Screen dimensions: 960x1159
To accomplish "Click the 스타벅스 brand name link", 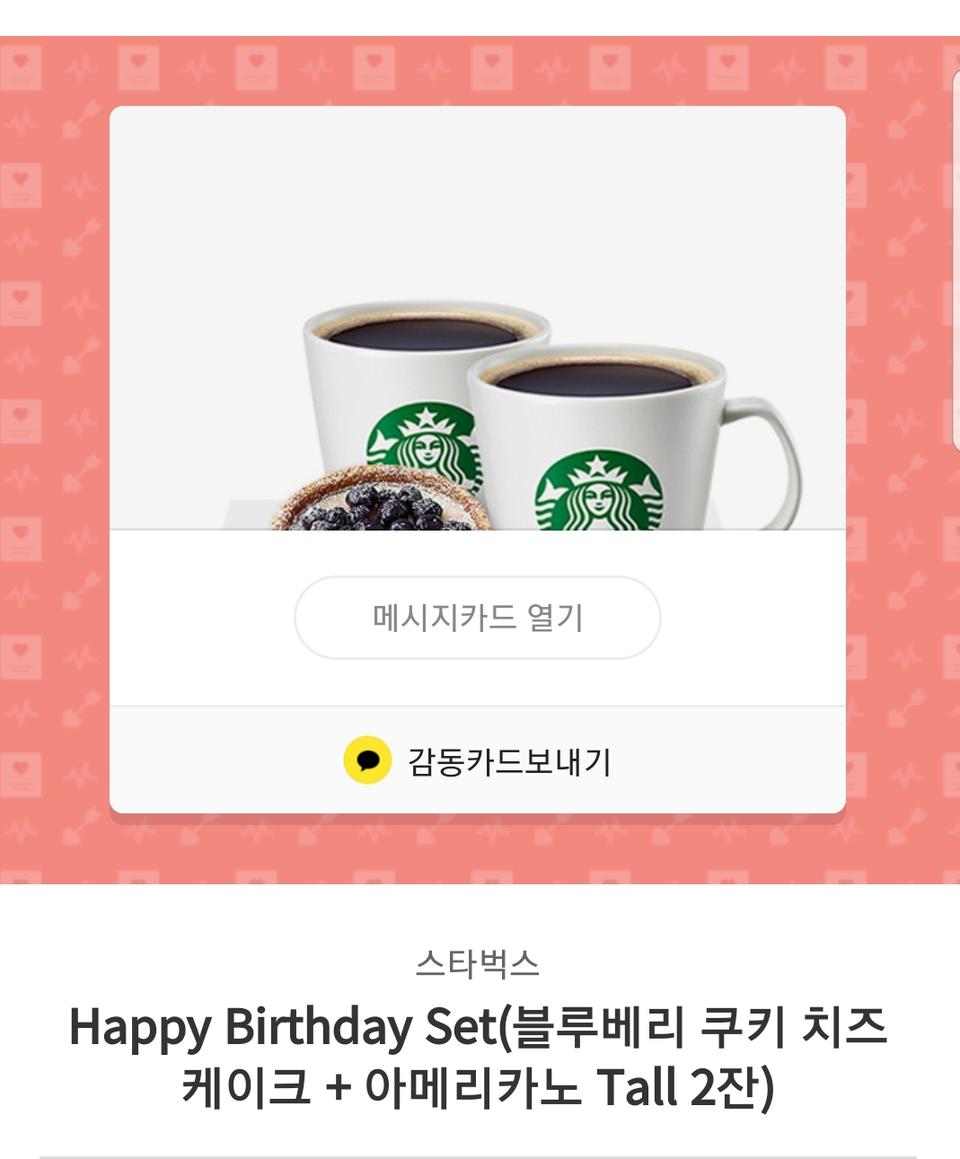I will [x=479, y=962].
